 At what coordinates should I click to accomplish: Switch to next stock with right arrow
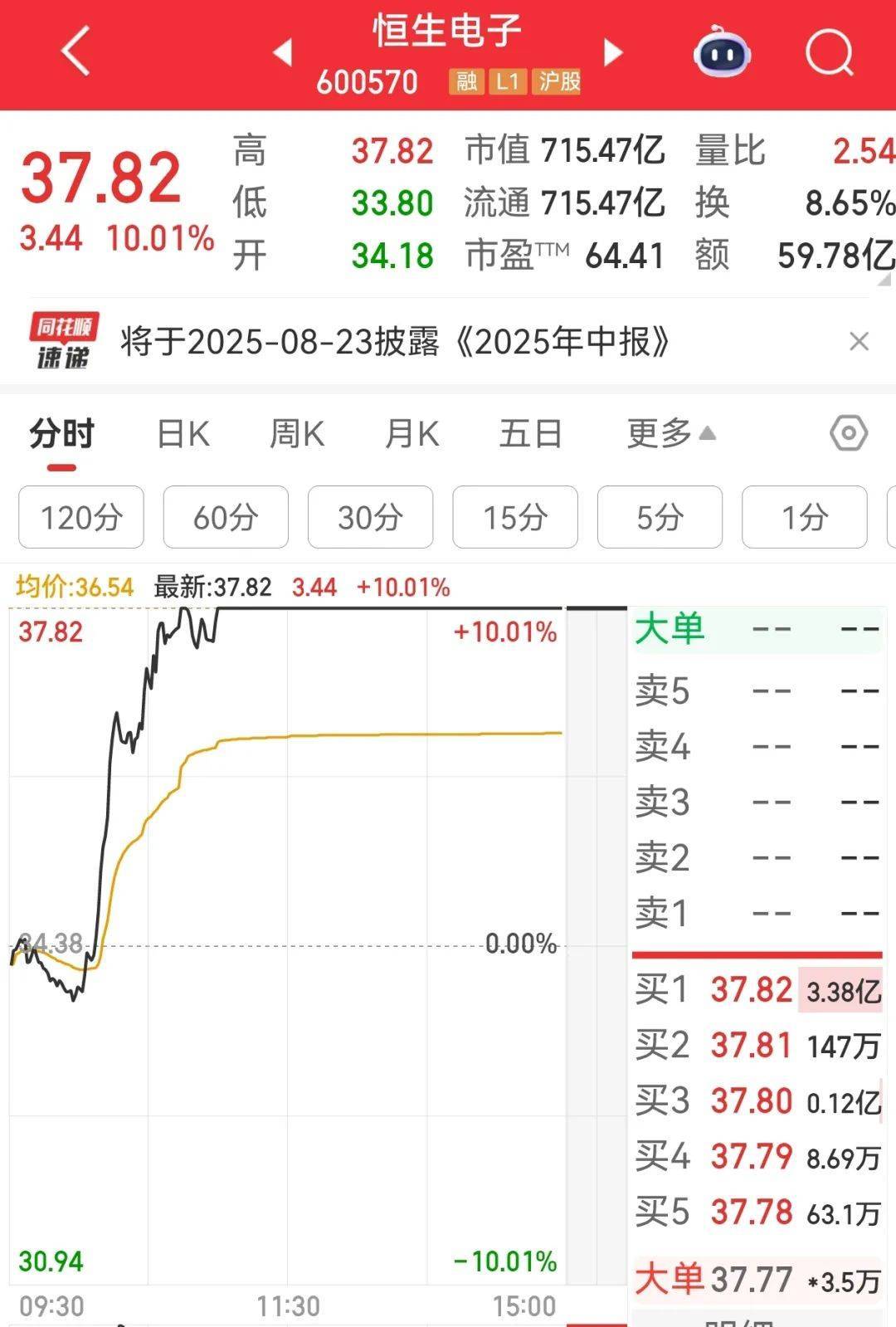612,51
